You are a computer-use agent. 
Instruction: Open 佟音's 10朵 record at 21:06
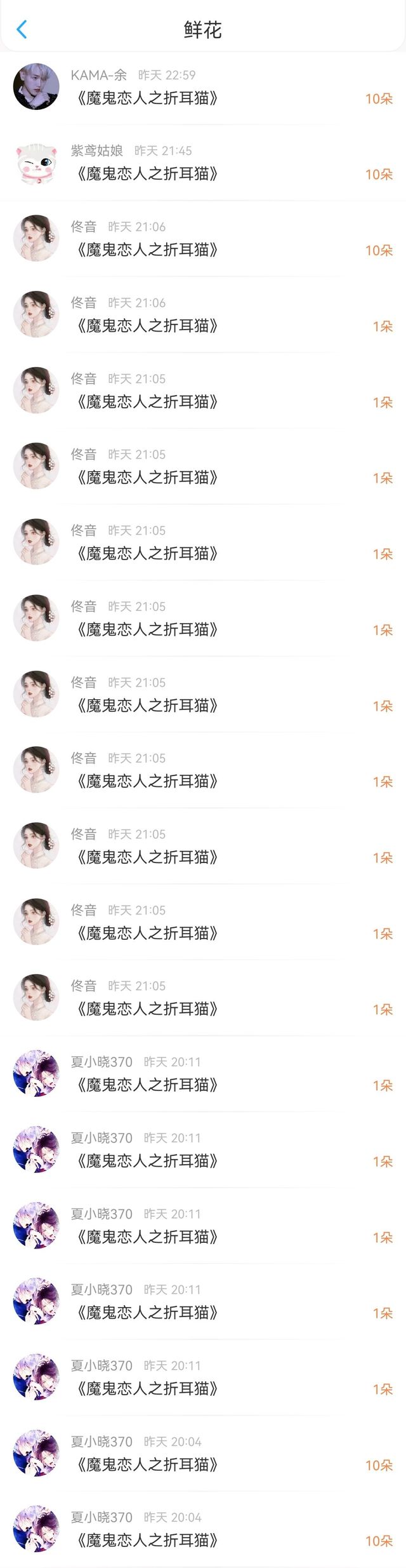(203, 239)
